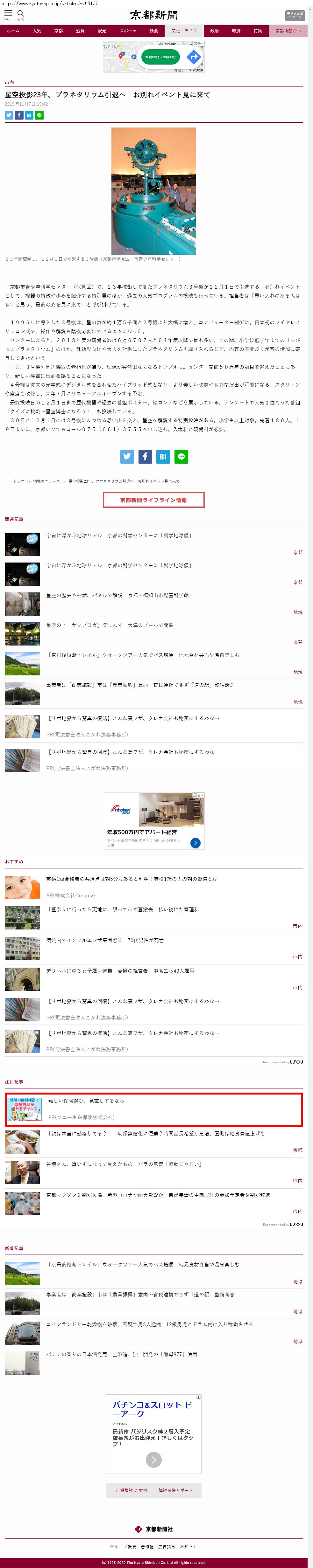The image size is (313, 1568).
Task: View 難しい保険選び、見直しするなら sponsored article
Action: pyautogui.click(x=86, y=1101)
